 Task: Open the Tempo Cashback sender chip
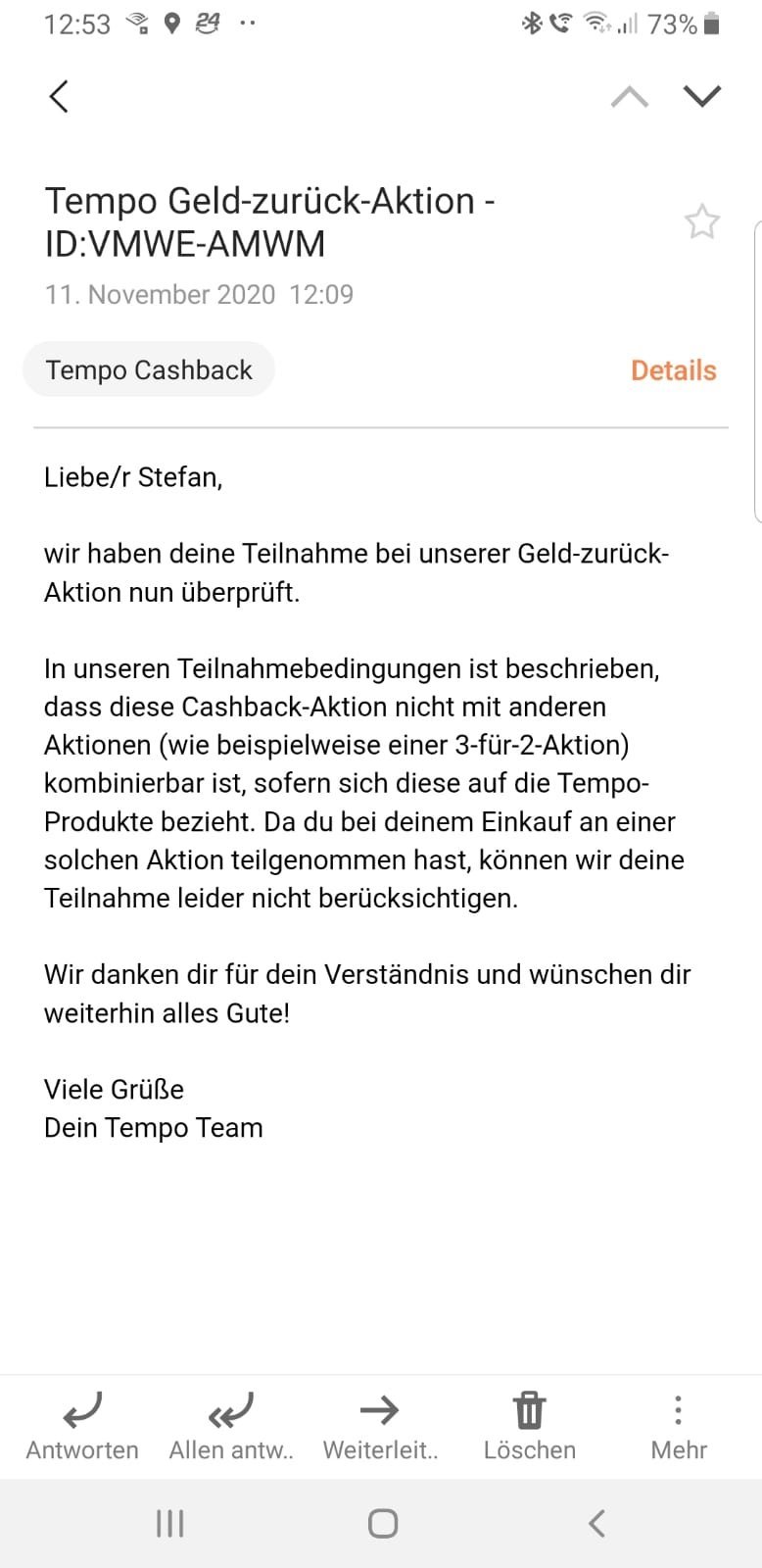[149, 369]
